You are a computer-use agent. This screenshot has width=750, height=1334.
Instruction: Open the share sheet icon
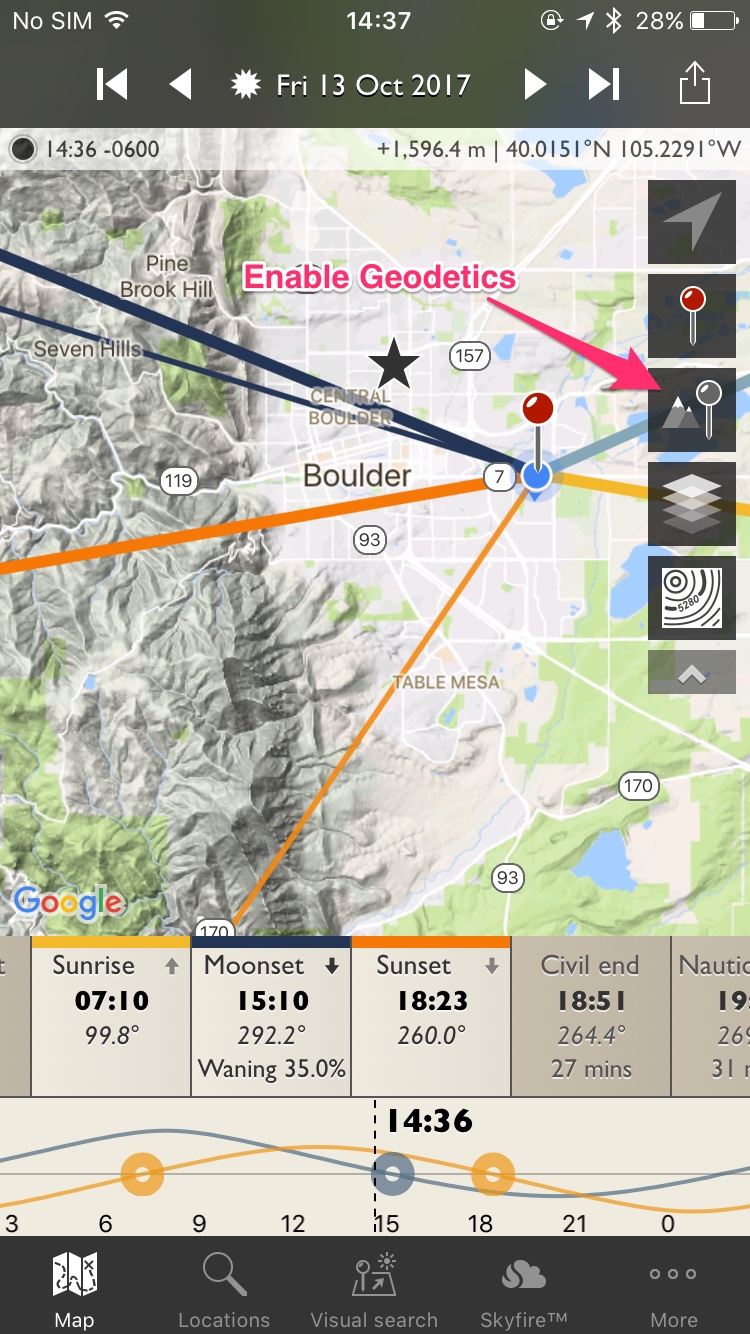(x=694, y=84)
